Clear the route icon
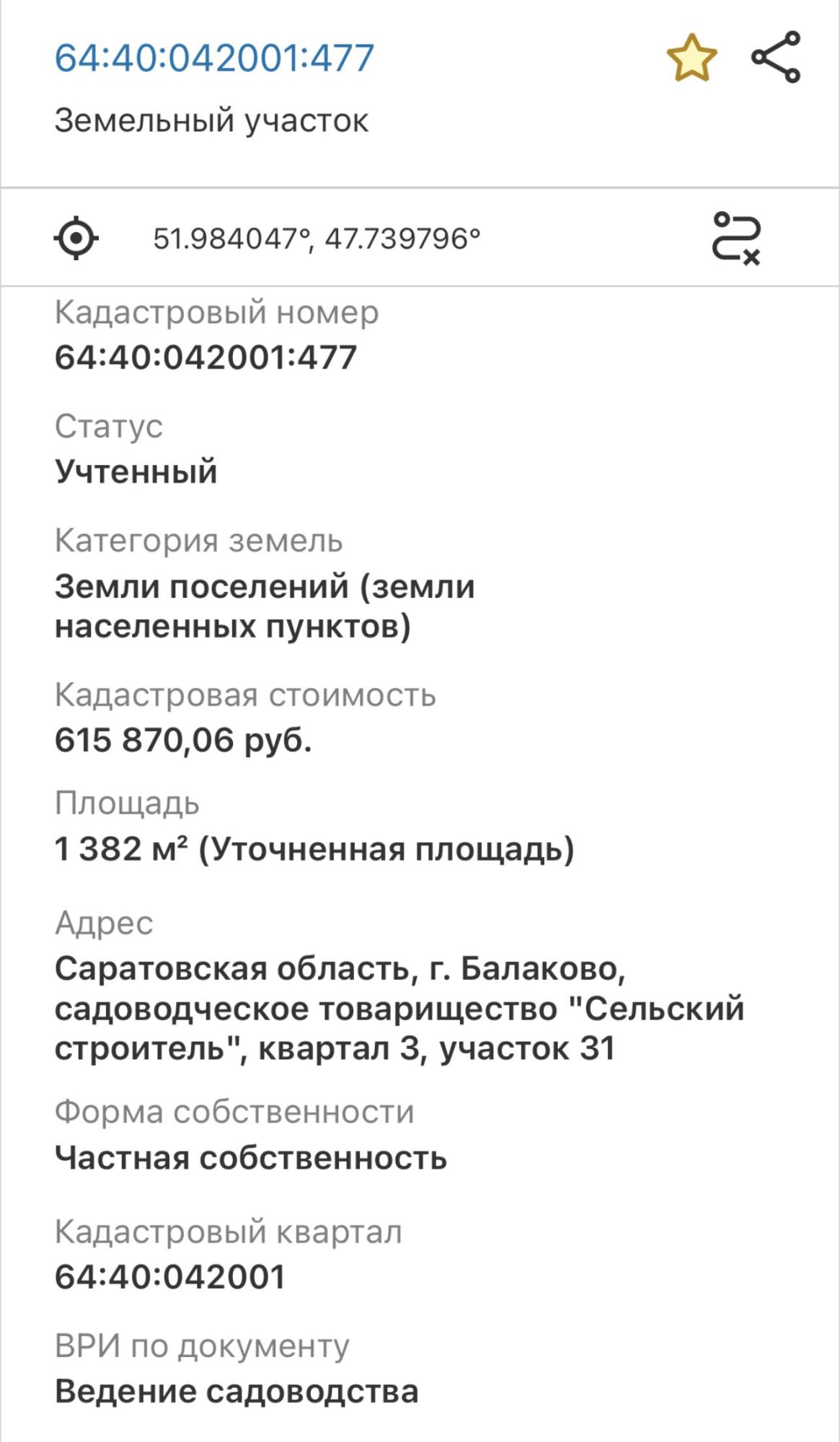The image size is (840, 1442). point(736,237)
